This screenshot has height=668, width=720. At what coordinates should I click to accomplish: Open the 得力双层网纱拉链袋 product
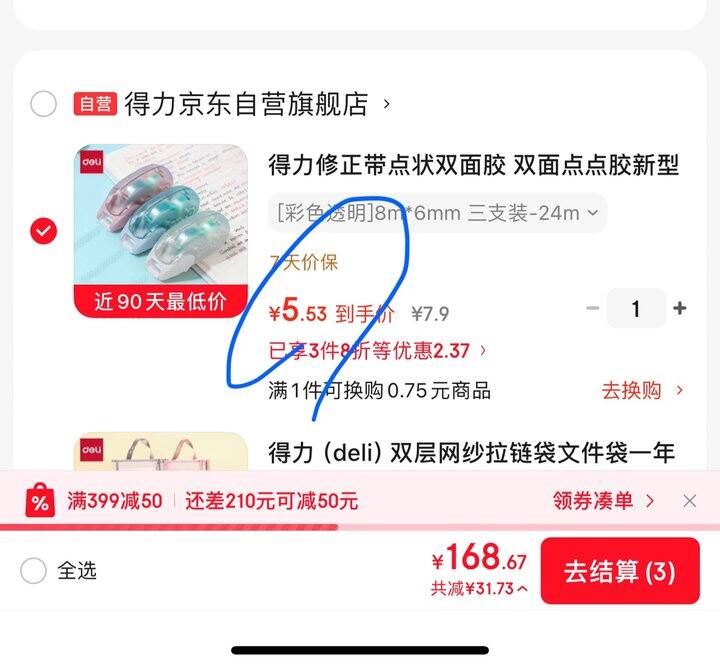tap(472, 453)
